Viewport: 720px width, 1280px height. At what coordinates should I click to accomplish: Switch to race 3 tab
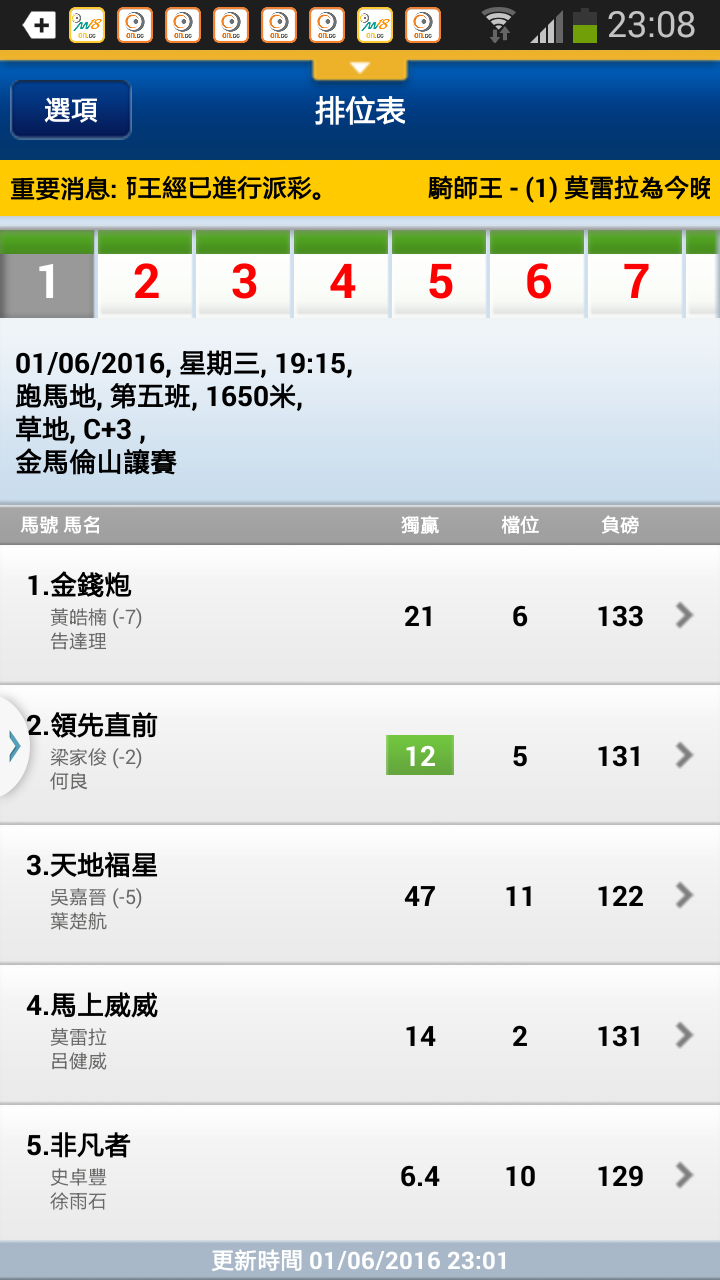coord(244,274)
